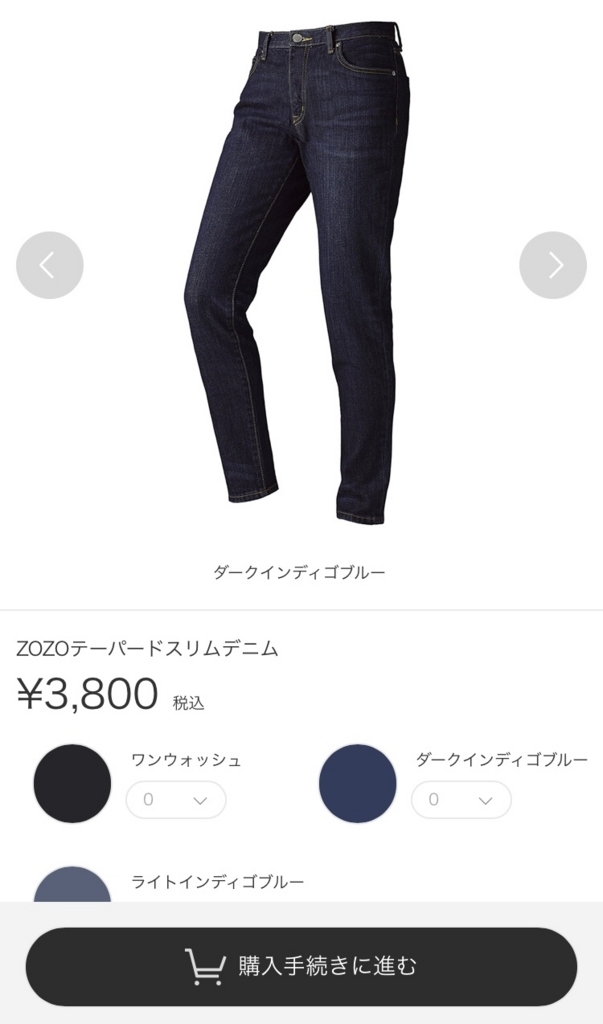The width and height of the screenshot is (603, 1024).
Task: Select the ライトインディゴブルー color swatch
Action: (x=72, y=886)
